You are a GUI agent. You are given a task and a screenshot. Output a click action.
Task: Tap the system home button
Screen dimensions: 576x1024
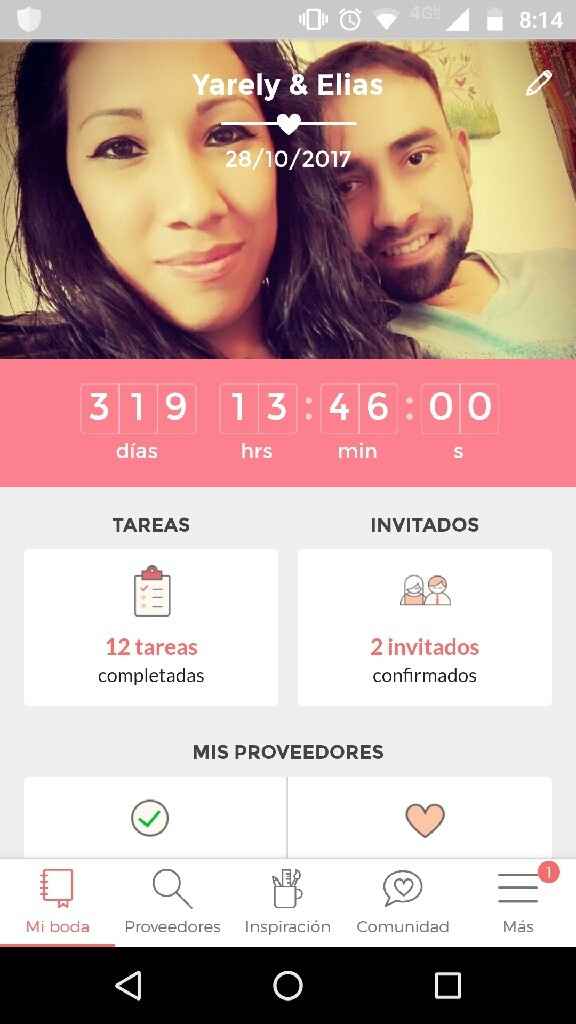click(288, 985)
